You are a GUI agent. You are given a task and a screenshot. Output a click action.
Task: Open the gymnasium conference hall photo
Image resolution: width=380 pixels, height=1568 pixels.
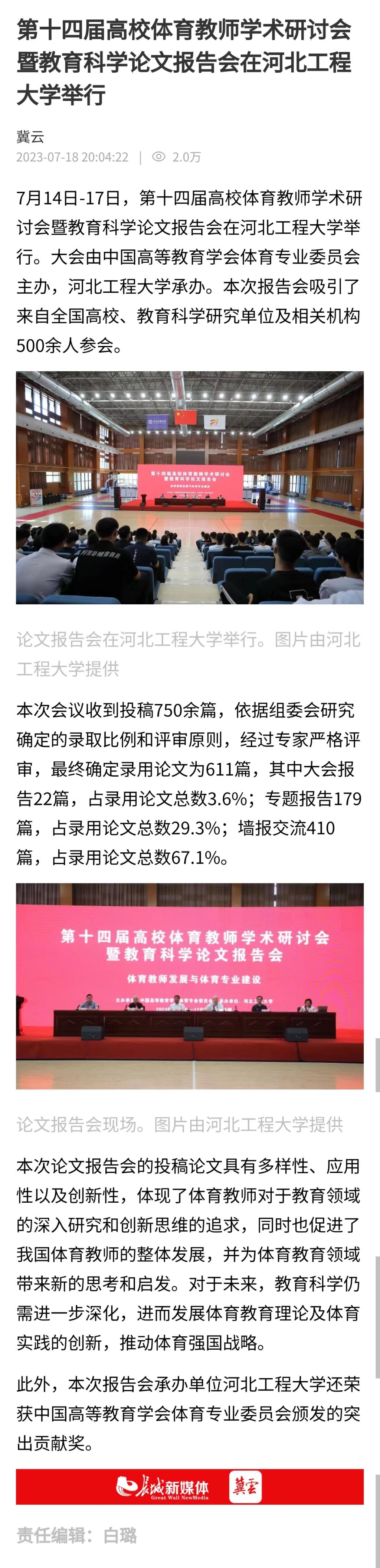[189, 487]
